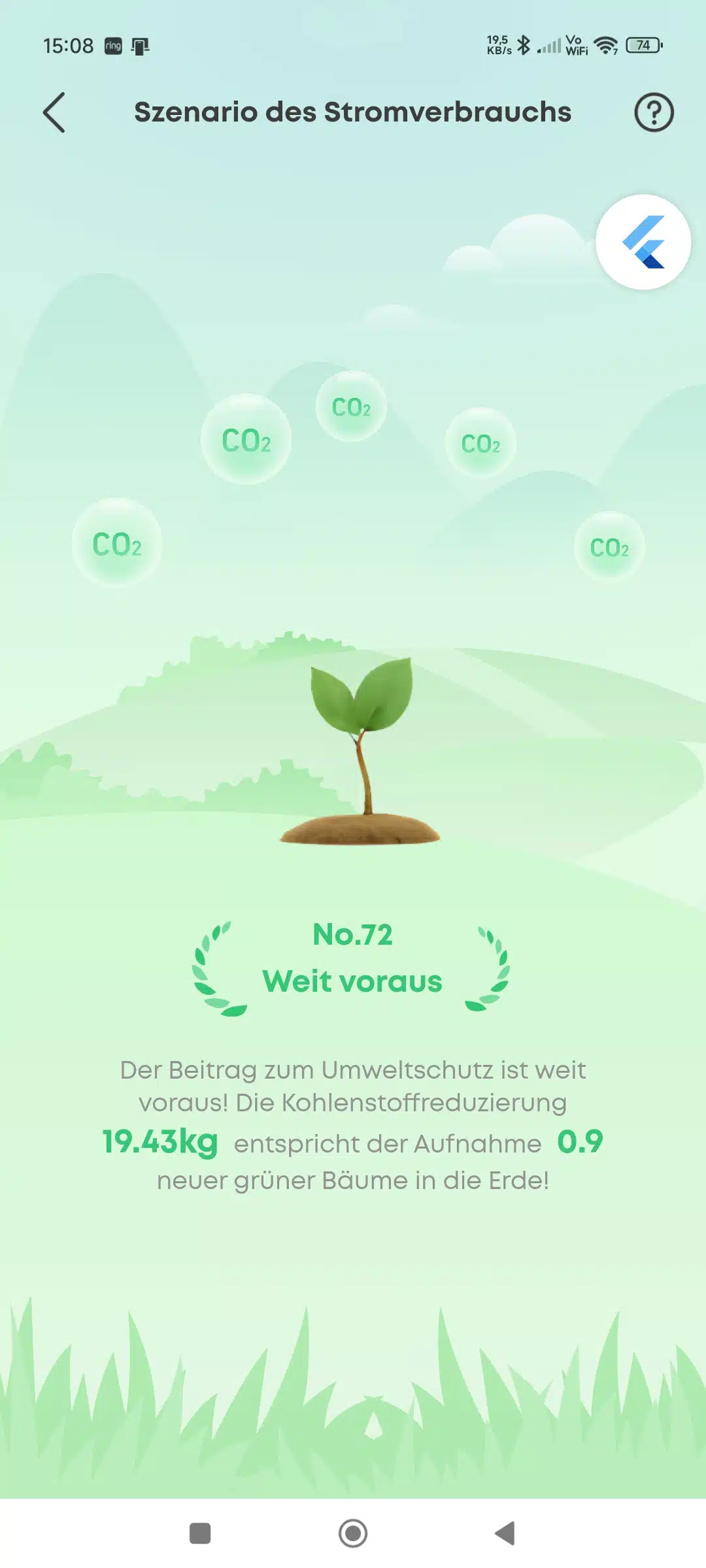Viewport: 706px width, 1568px height.
Task: Tap the floating Flutter logo button
Action: 643,242
